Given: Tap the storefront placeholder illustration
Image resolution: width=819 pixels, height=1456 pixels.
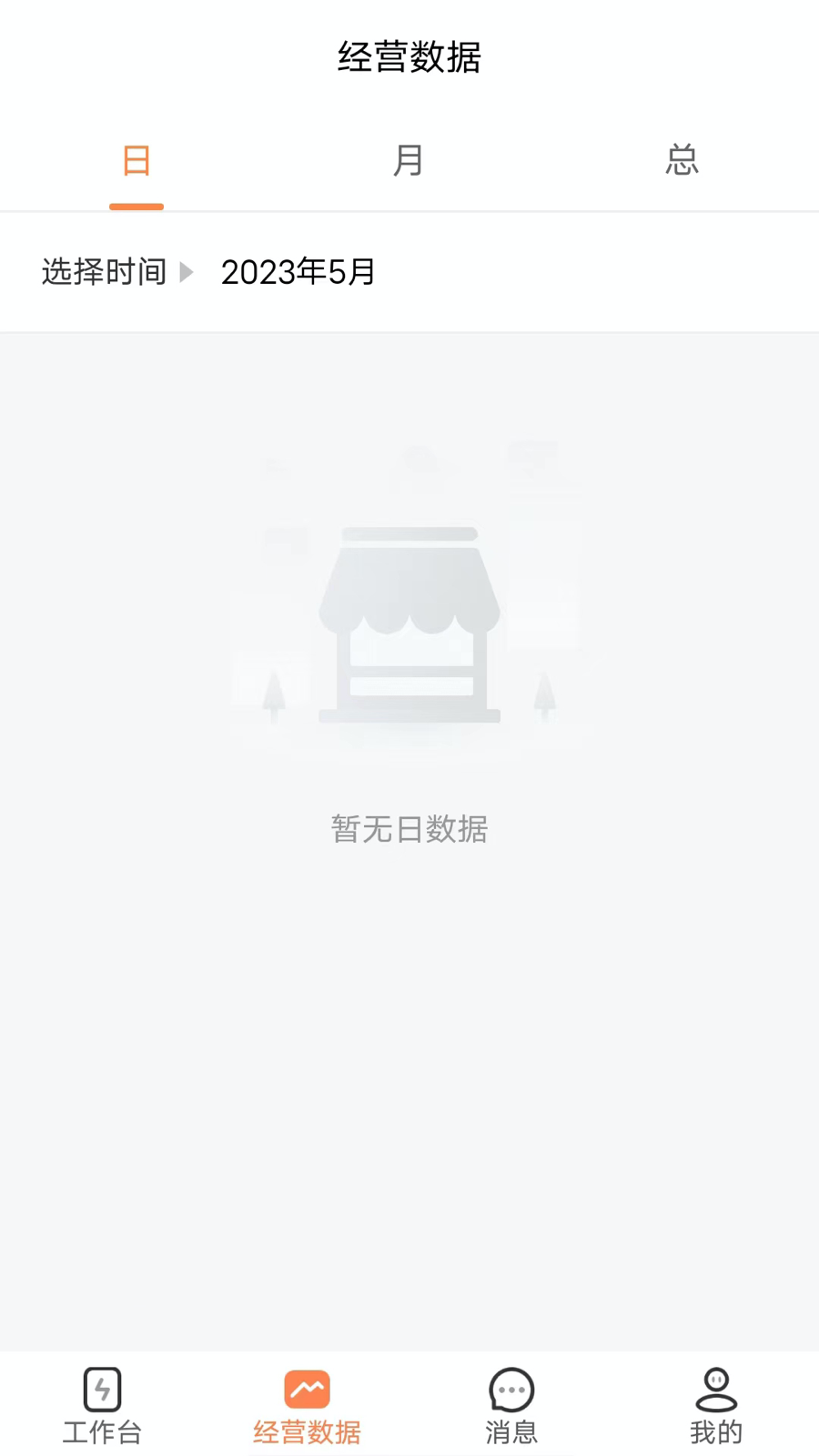Looking at the screenshot, I should coord(409,622).
